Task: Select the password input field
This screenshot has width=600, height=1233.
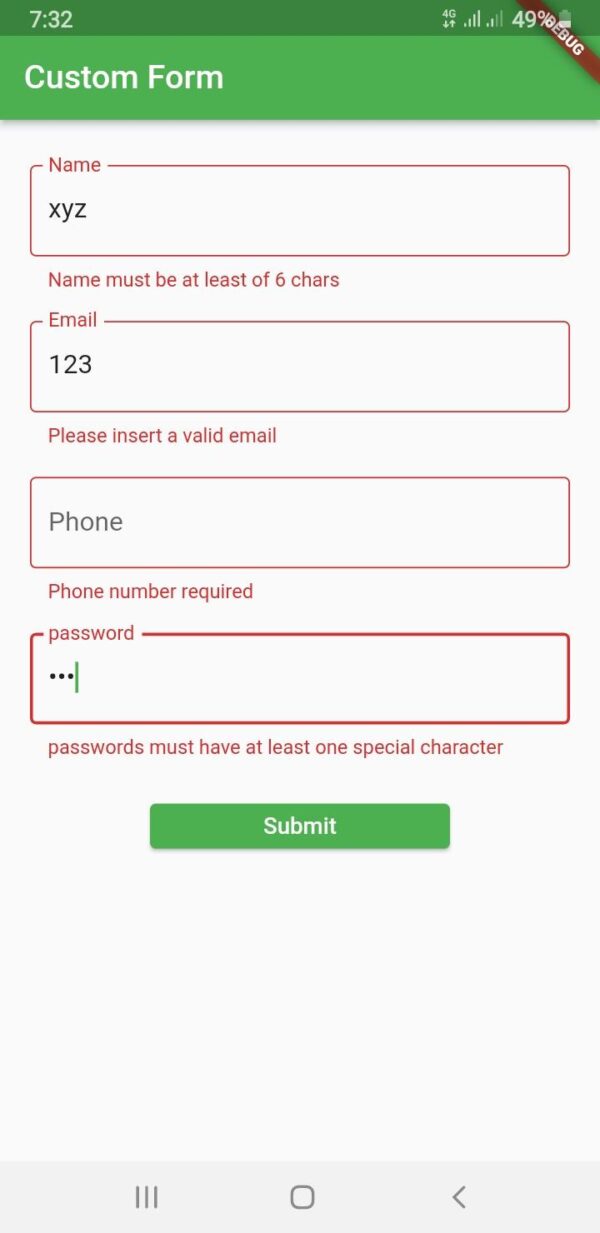Action: coord(300,678)
